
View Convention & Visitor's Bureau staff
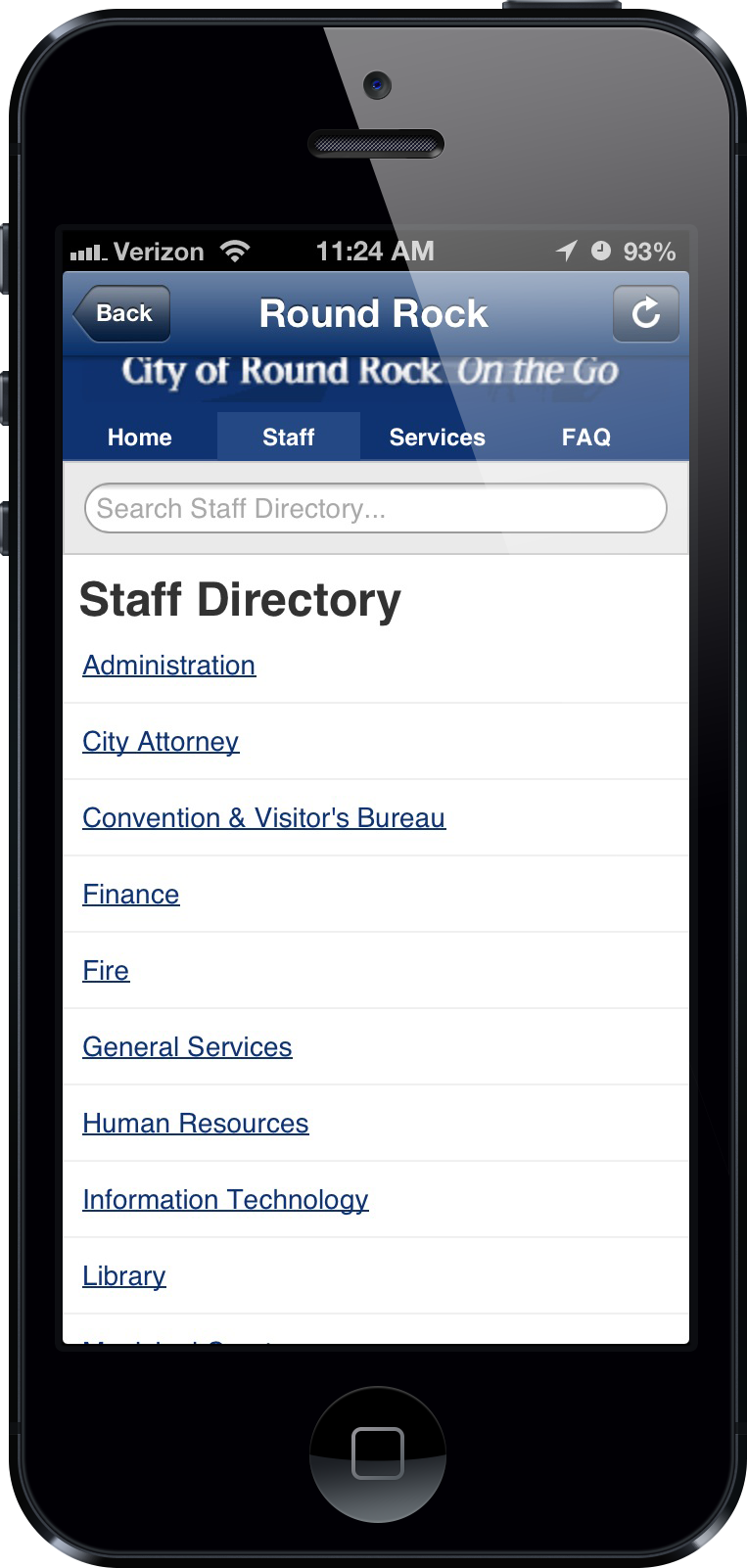pos(263,818)
